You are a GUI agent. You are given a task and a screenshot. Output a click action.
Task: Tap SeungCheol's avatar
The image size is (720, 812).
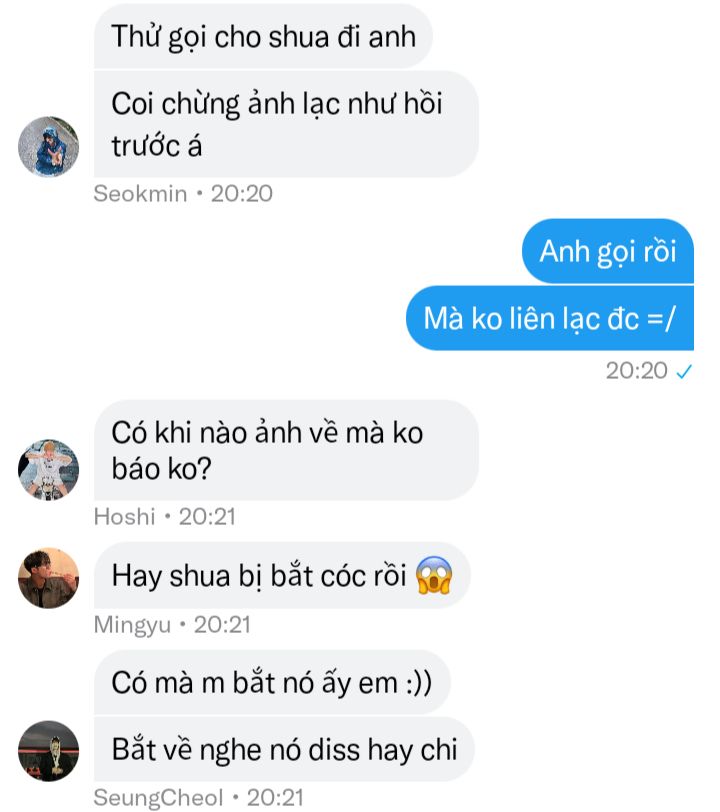pos(48,750)
